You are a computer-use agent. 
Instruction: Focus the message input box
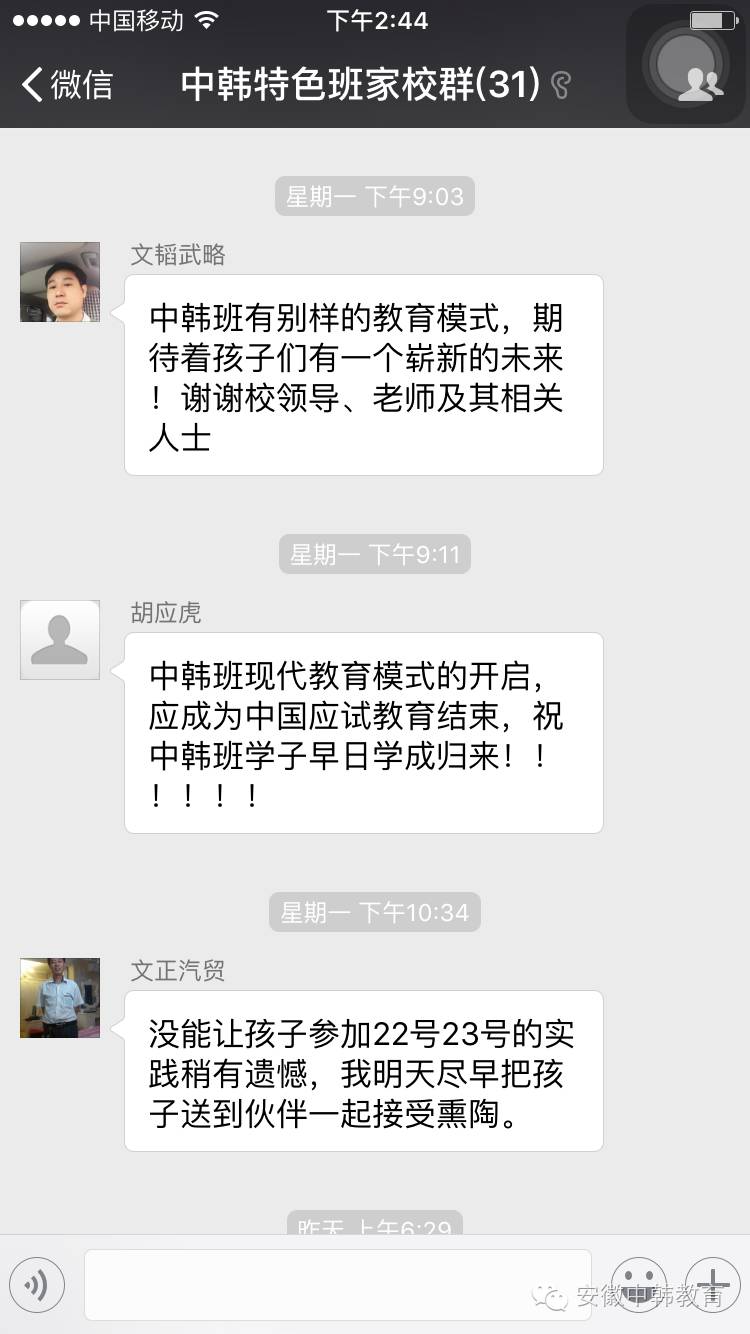(x=337, y=1284)
